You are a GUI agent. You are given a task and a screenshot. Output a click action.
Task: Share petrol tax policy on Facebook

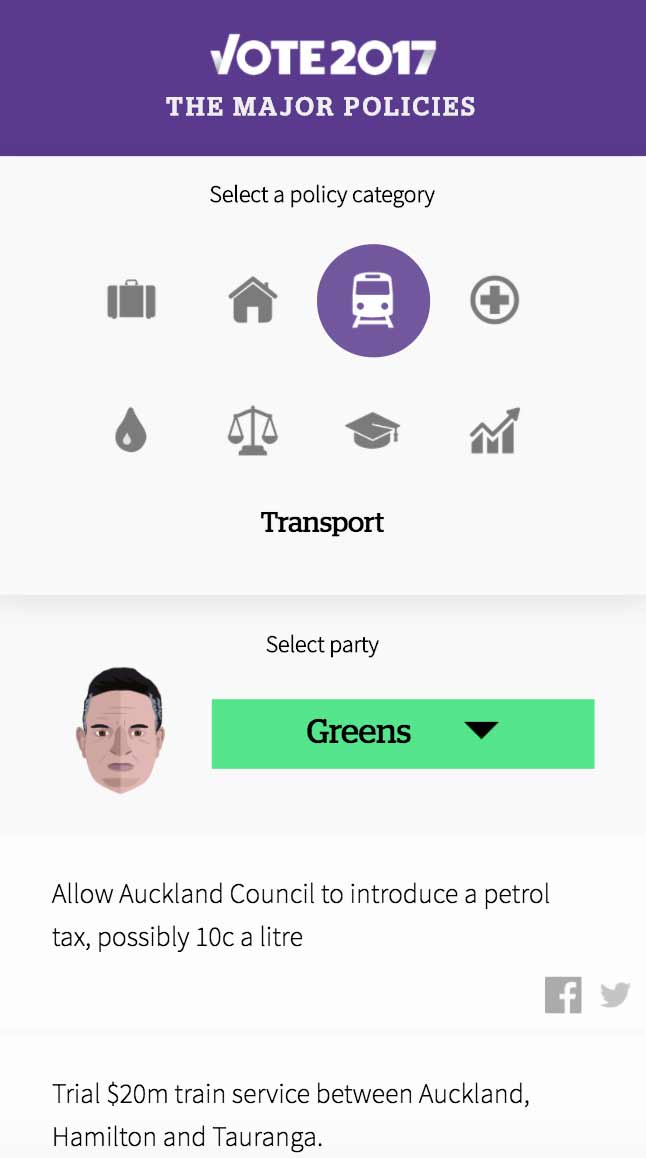(x=563, y=995)
